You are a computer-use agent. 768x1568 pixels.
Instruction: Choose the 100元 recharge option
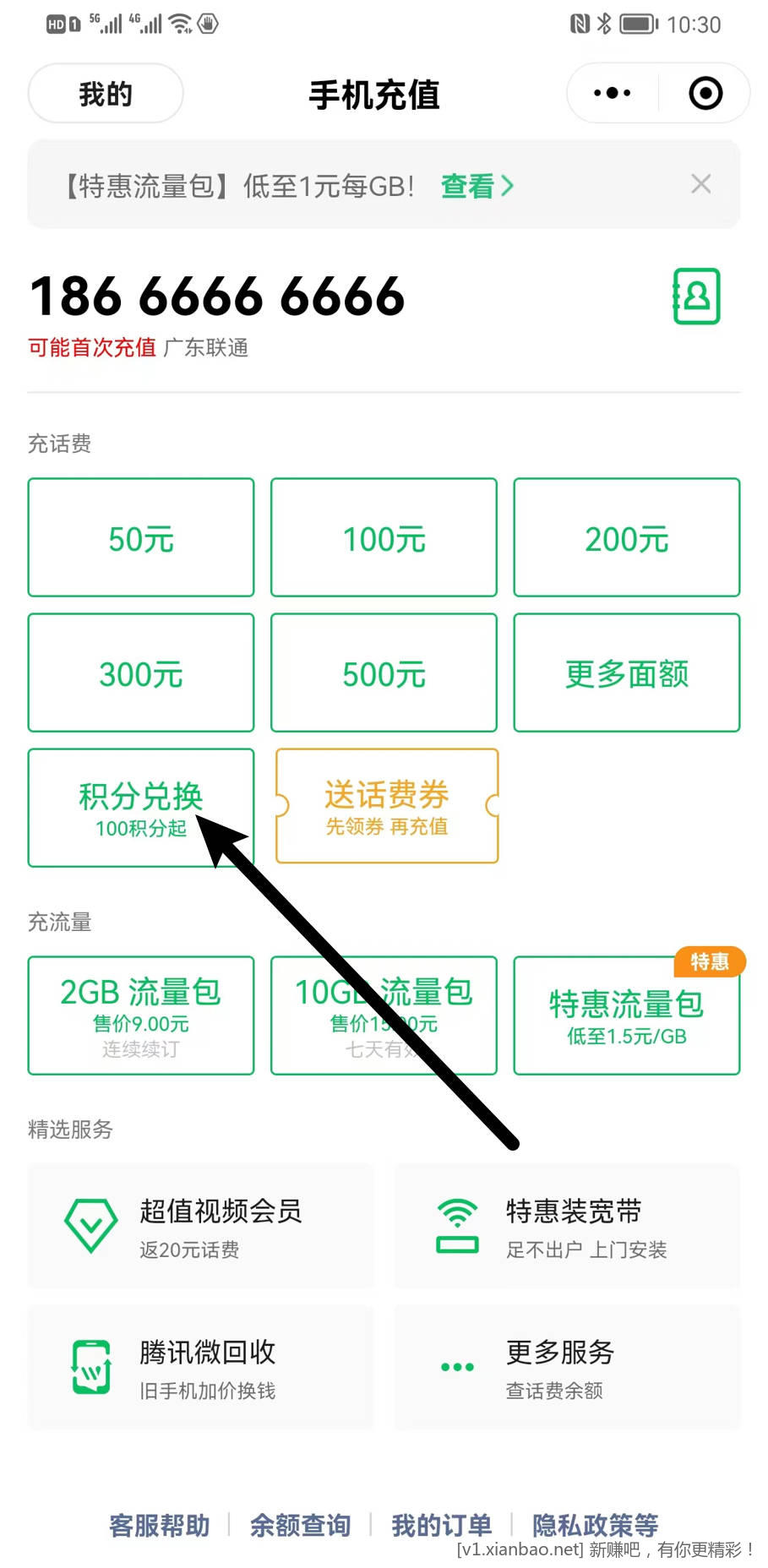(384, 538)
